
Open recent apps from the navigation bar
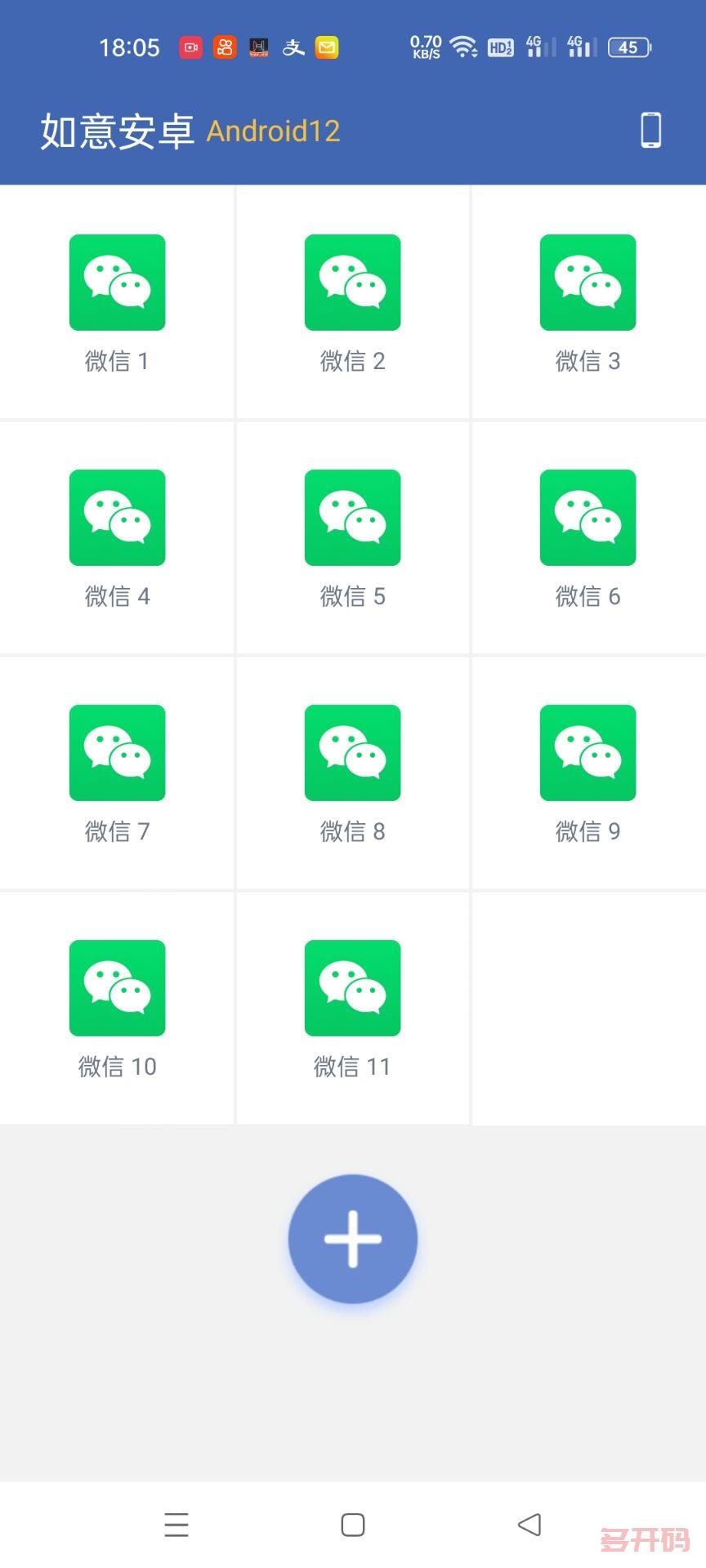(176, 1524)
